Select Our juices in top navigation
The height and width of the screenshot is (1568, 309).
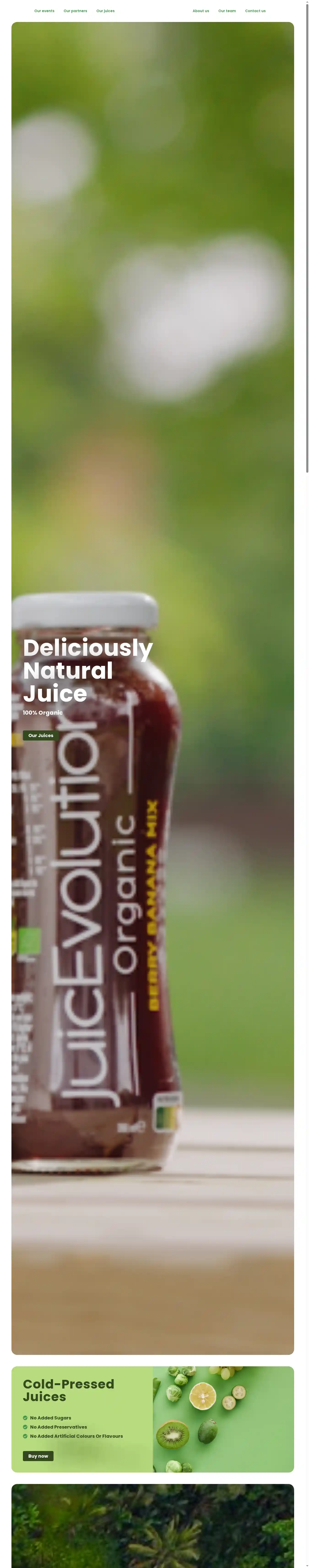[105, 11]
